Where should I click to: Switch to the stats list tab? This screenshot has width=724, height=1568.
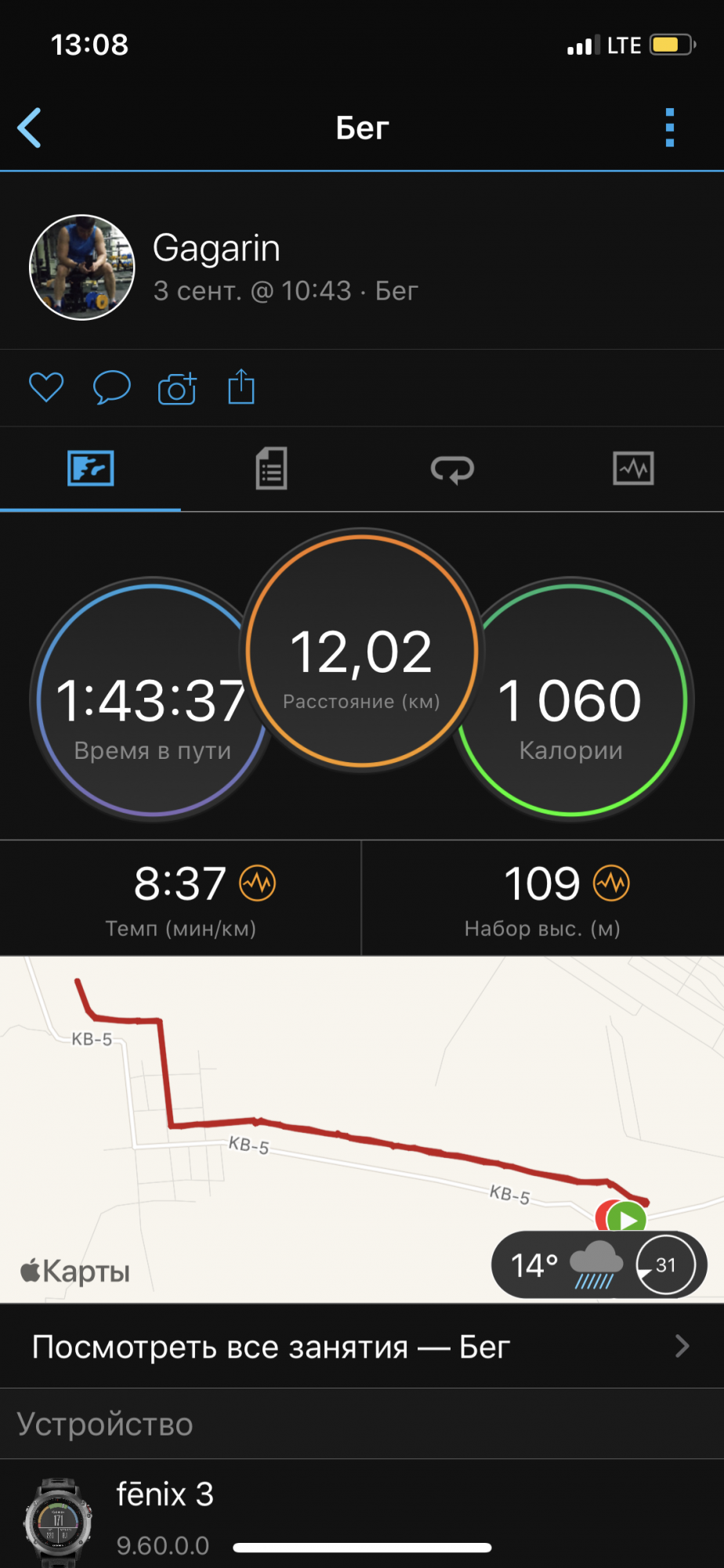(x=271, y=469)
